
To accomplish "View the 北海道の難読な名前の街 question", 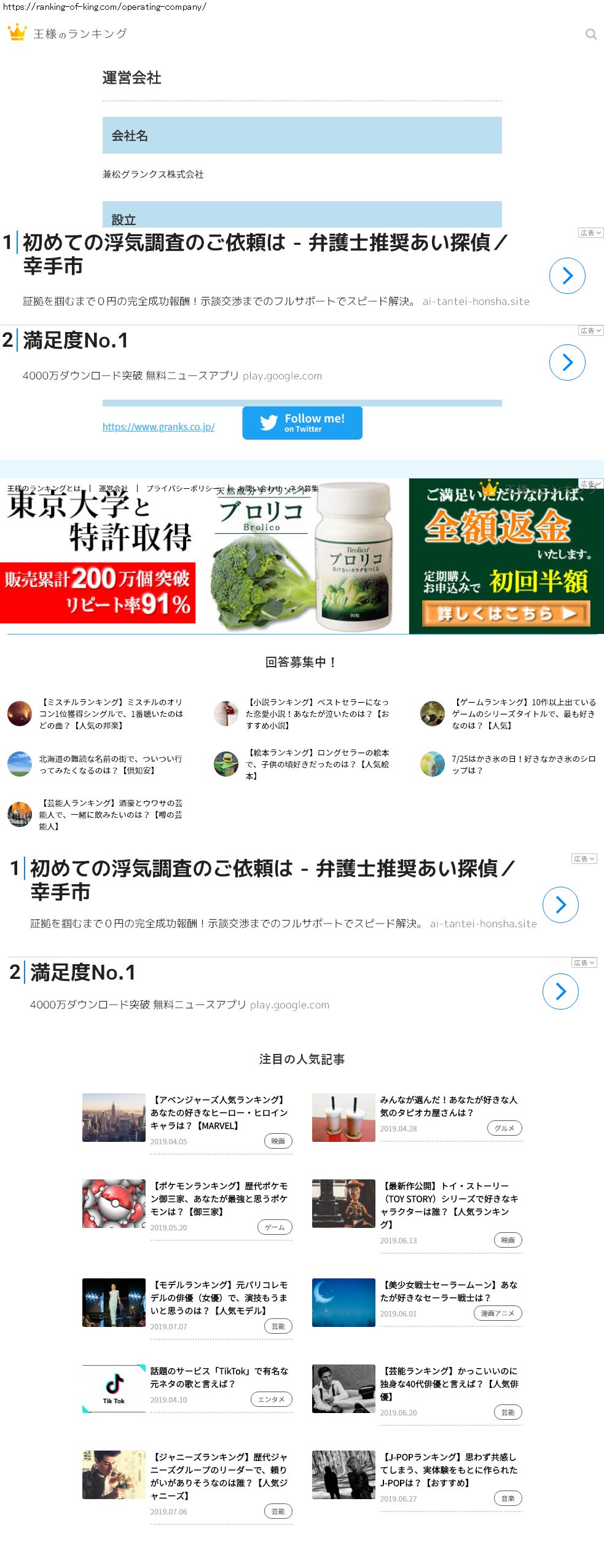I will [x=111, y=764].
